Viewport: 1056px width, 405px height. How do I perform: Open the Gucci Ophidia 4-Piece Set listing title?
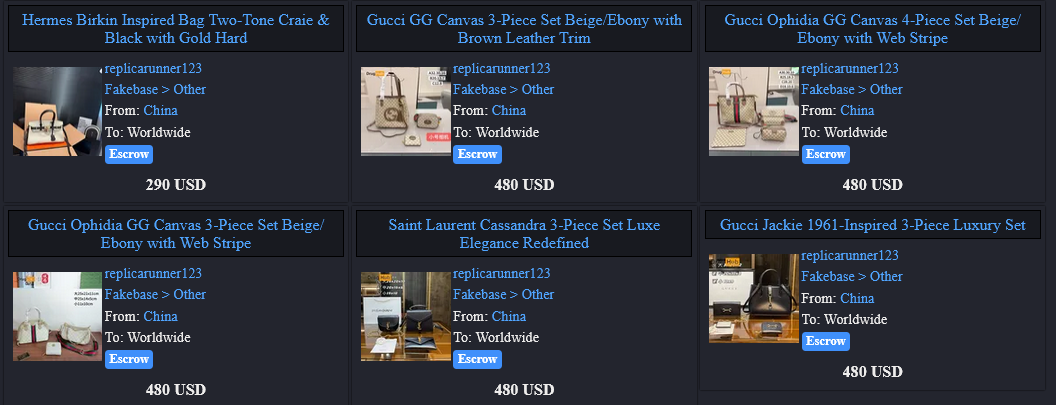872,29
